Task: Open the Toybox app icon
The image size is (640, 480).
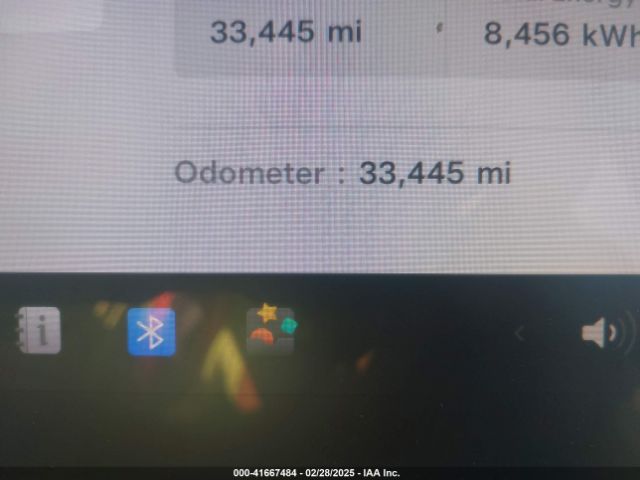Action: point(271,331)
